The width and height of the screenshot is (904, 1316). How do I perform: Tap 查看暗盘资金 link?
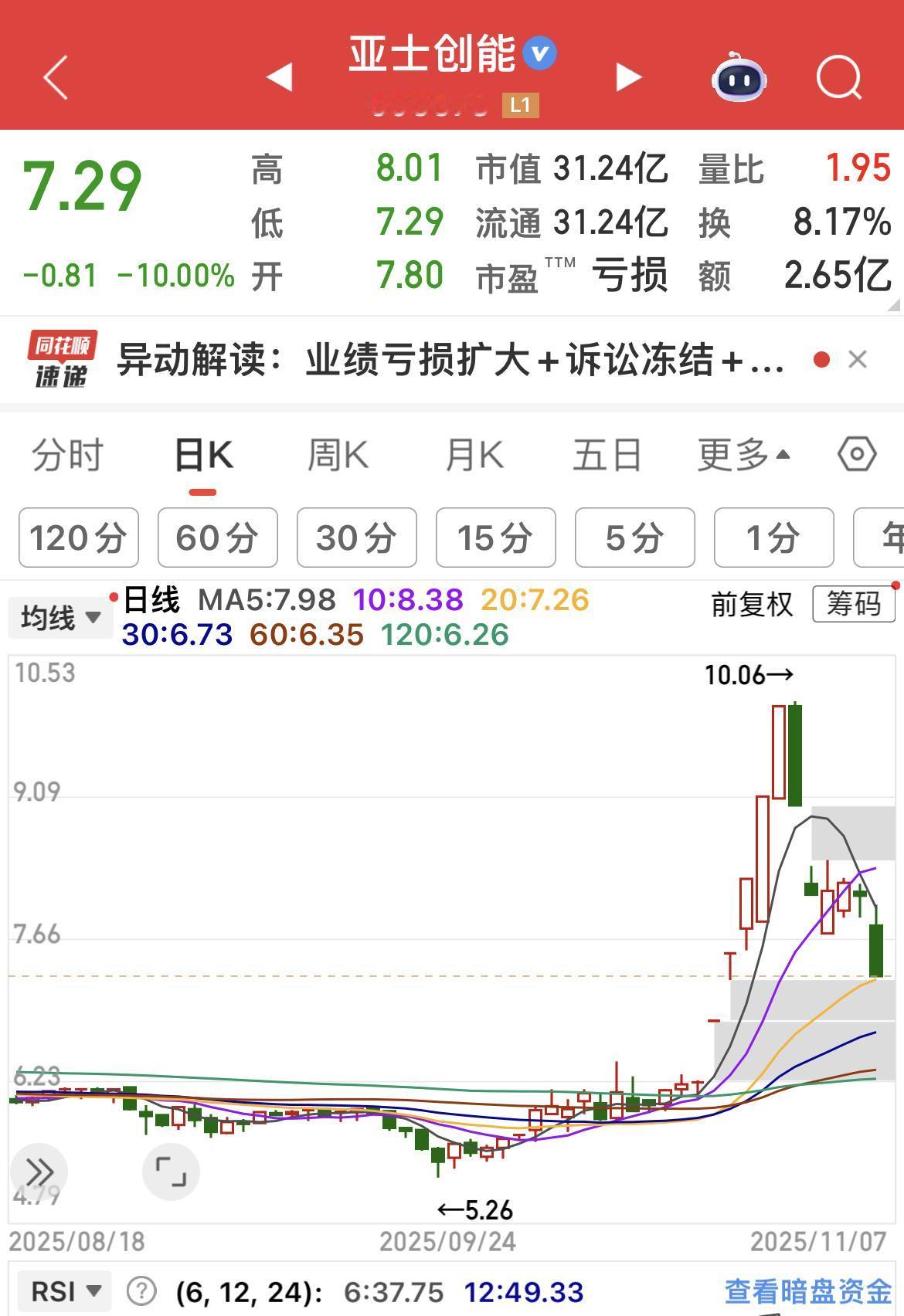(x=808, y=1291)
